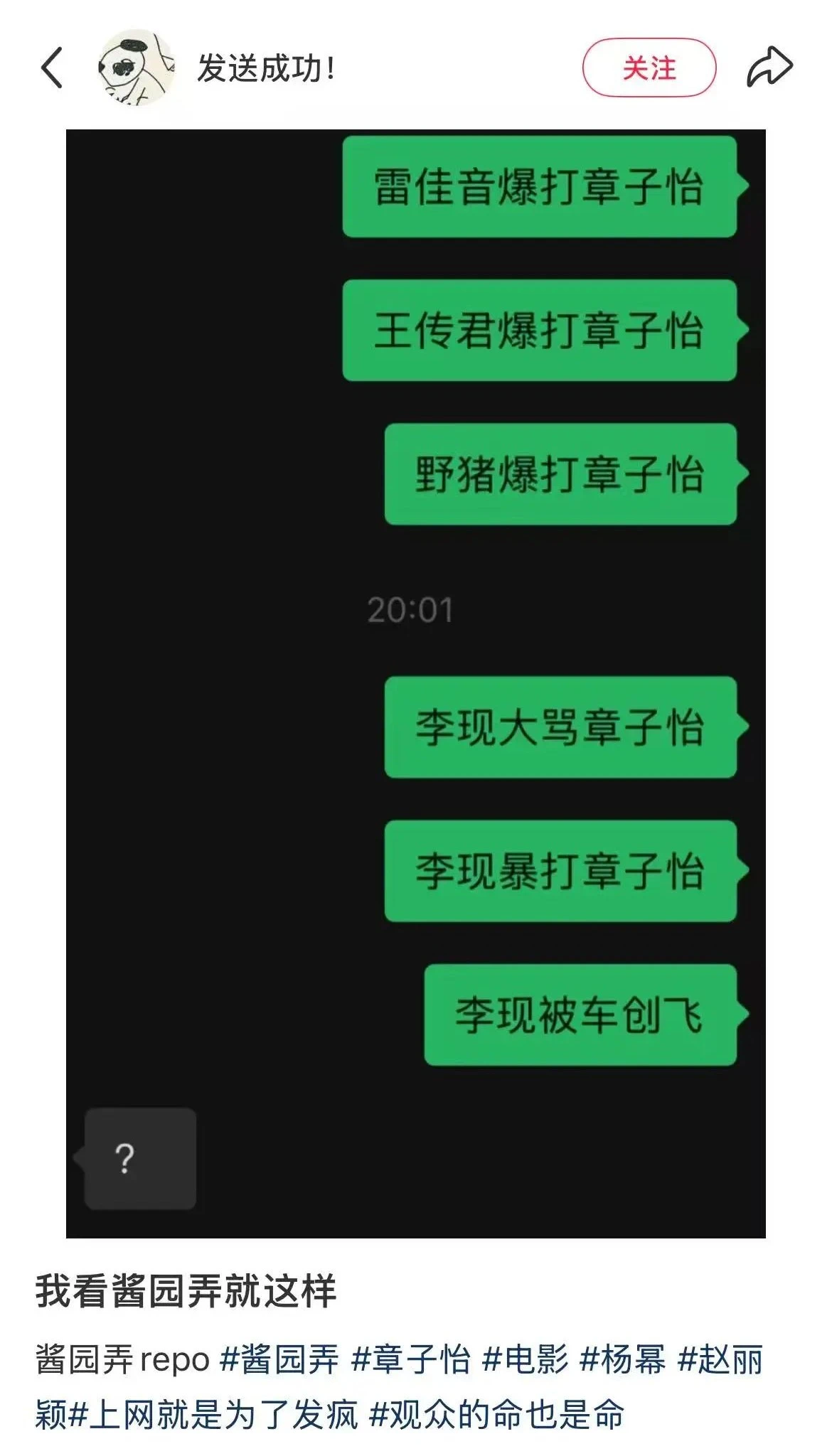This screenshot has width=832, height=1456.
Task: Open the #电影 hashtag
Action: click(526, 1360)
